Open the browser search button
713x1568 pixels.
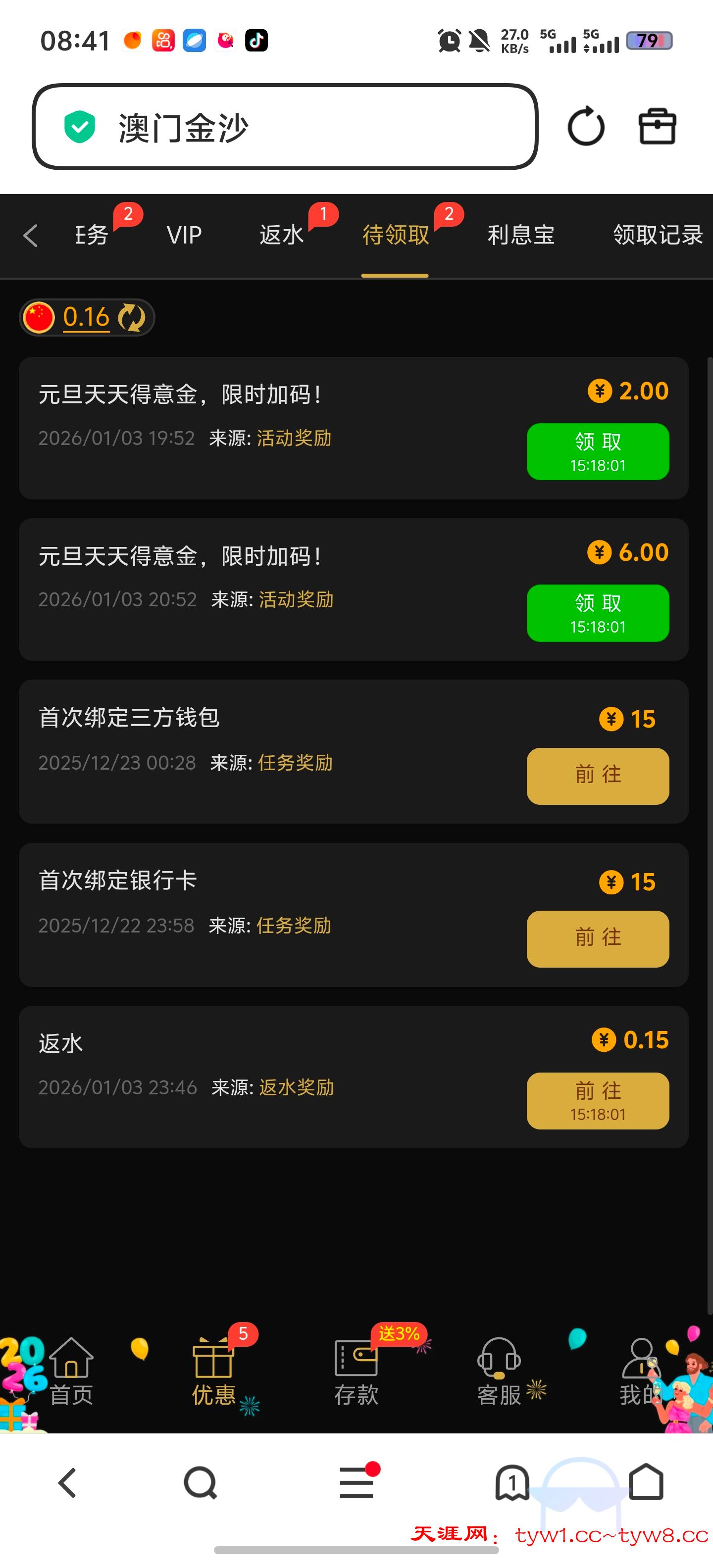(x=201, y=1483)
